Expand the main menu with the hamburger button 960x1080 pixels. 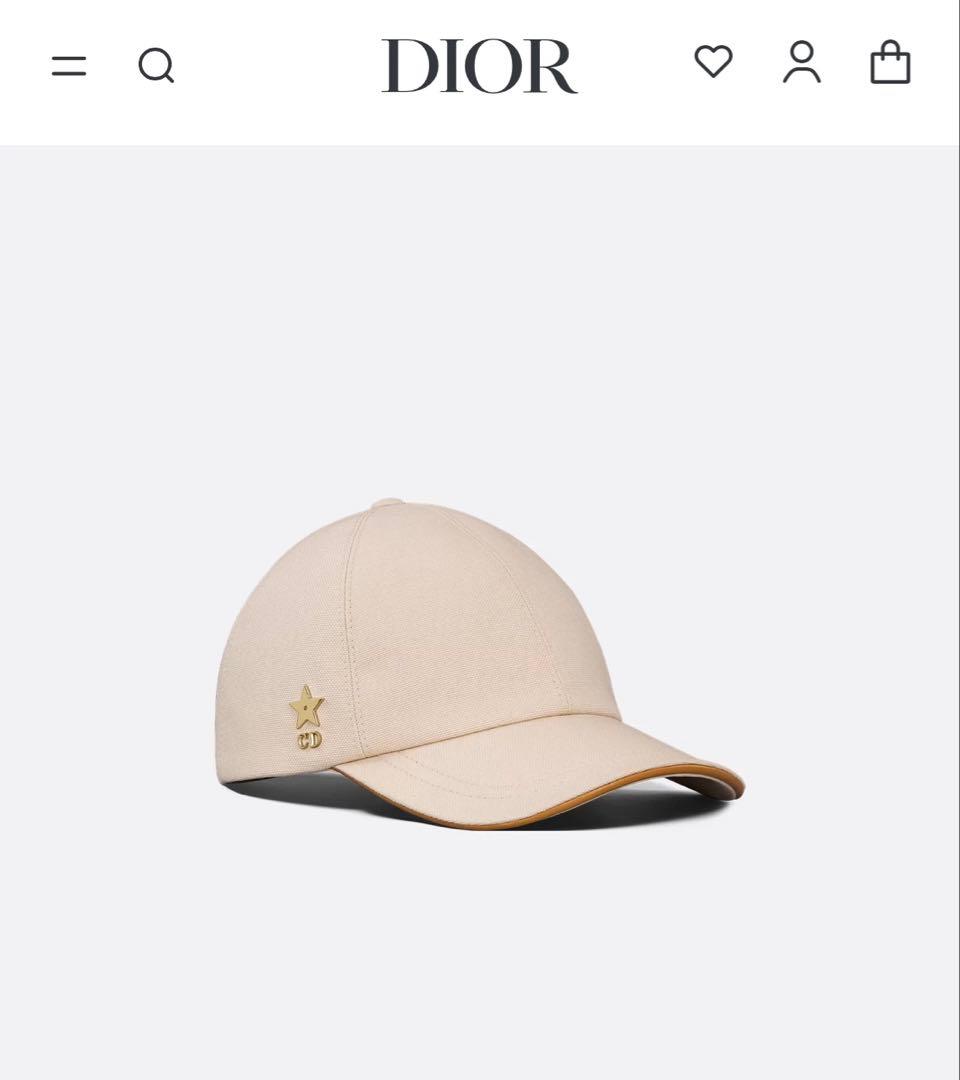(x=67, y=66)
